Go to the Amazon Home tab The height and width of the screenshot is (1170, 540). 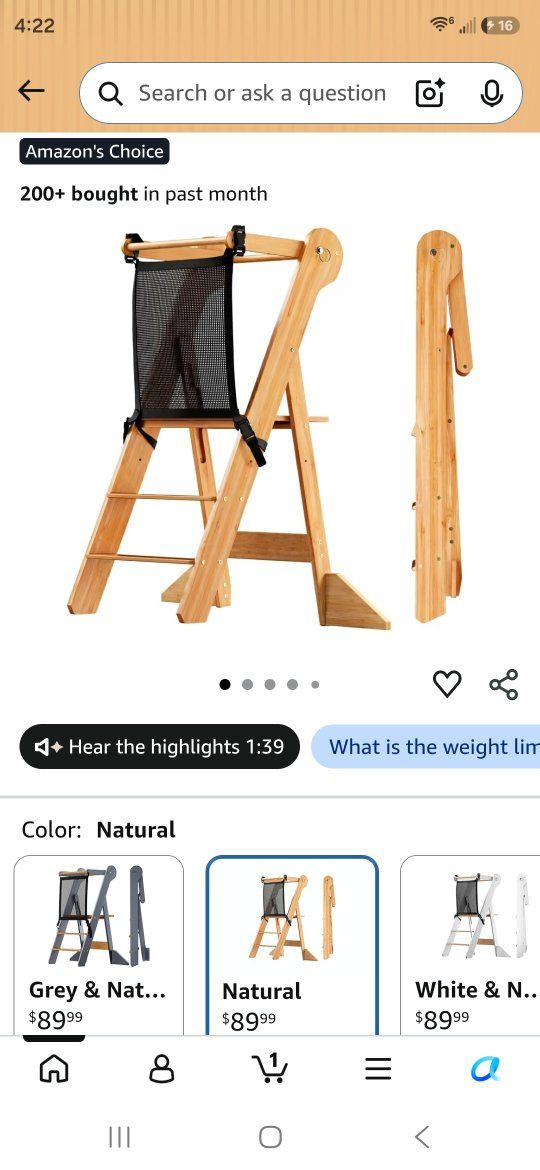[x=54, y=1070]
